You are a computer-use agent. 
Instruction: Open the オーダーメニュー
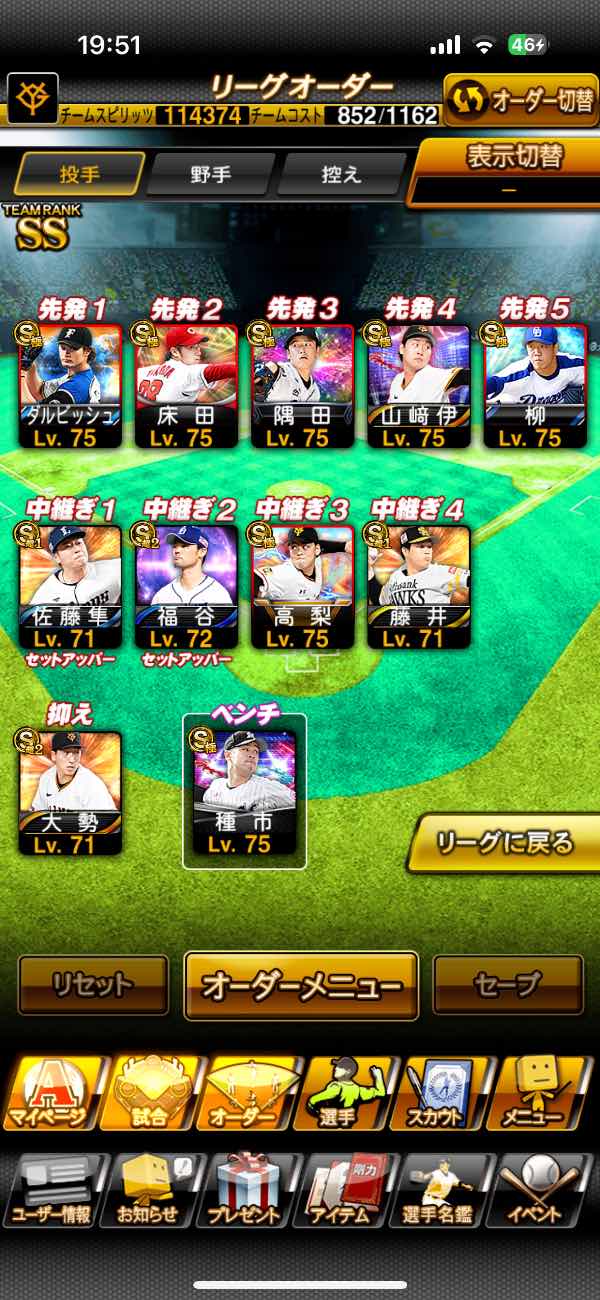[x=301, y=985]
